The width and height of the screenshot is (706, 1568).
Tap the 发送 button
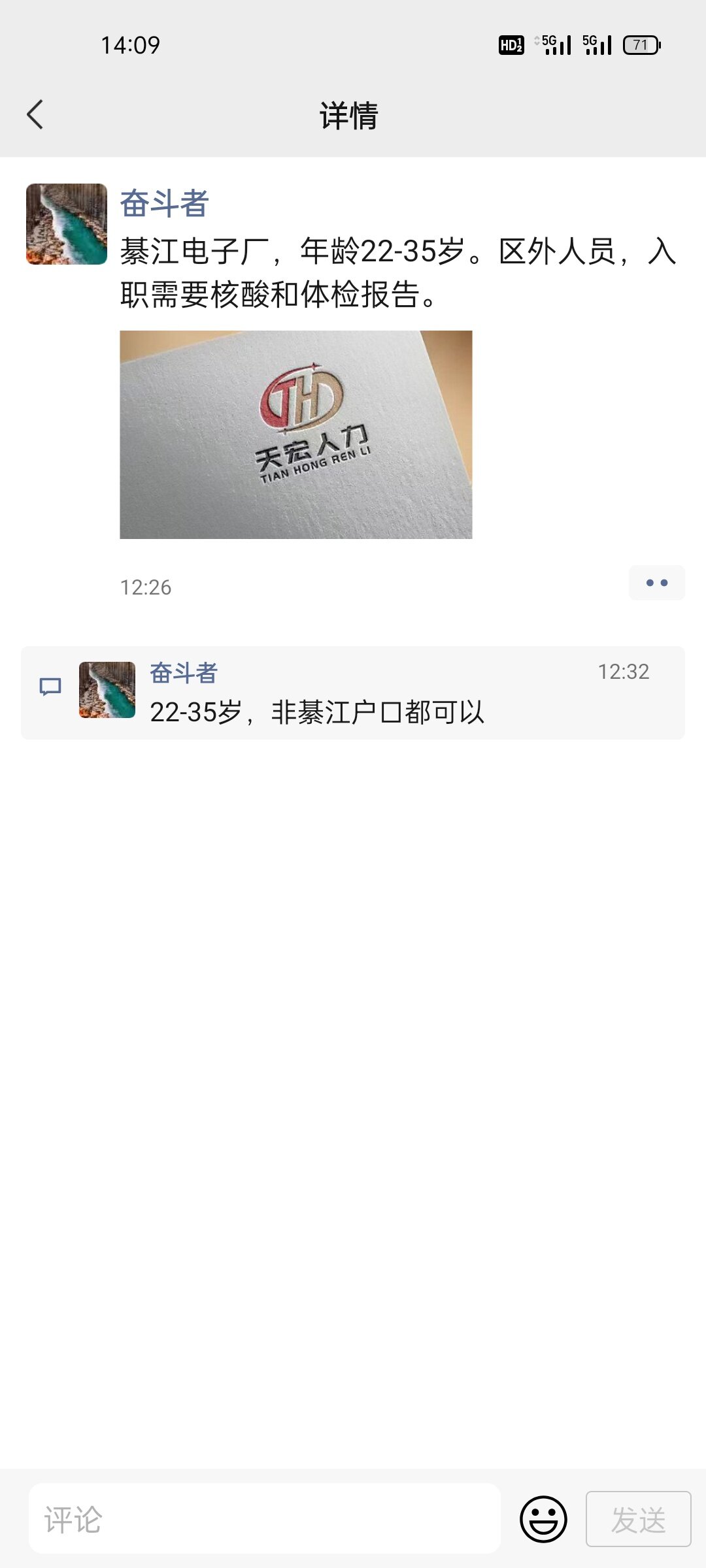(638, 1519)
